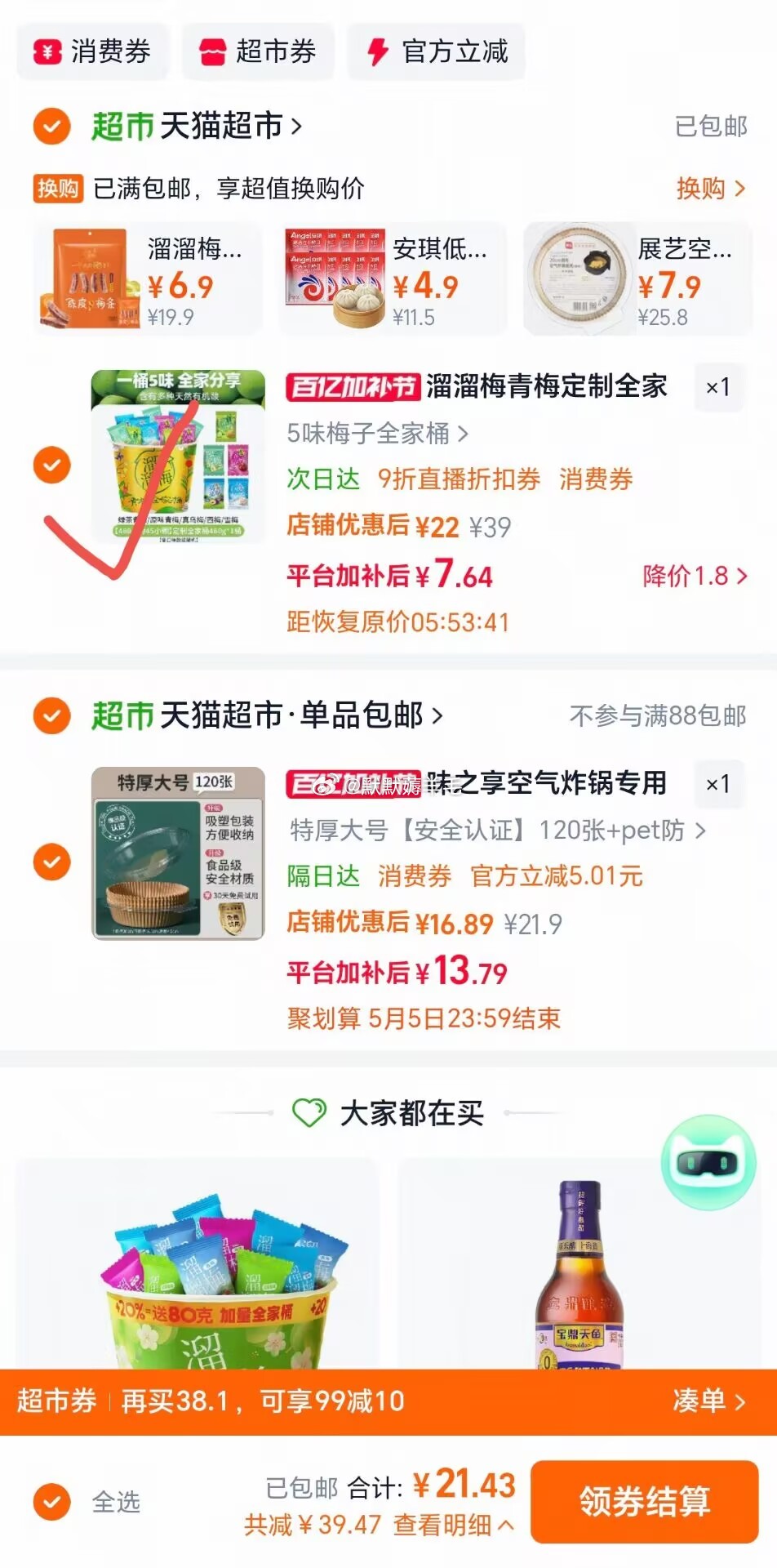Toggle the 天猫超市·单品包邮 store checkbox
The height and width of the screenshot is (1568, 777).
pyautogui.click(x=51, y=716)
